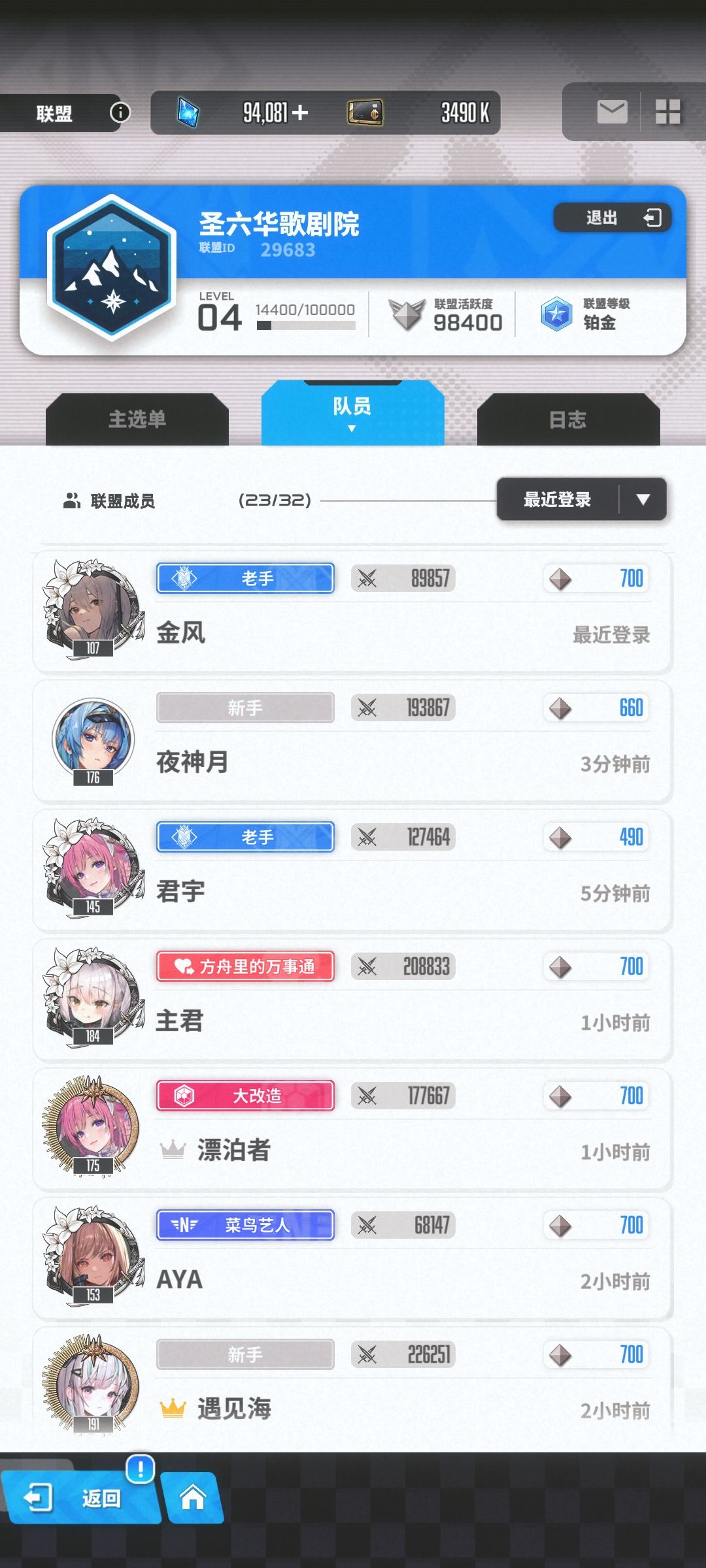
Task: Switch to the 日志 tab
Action: tap(568, 419)
